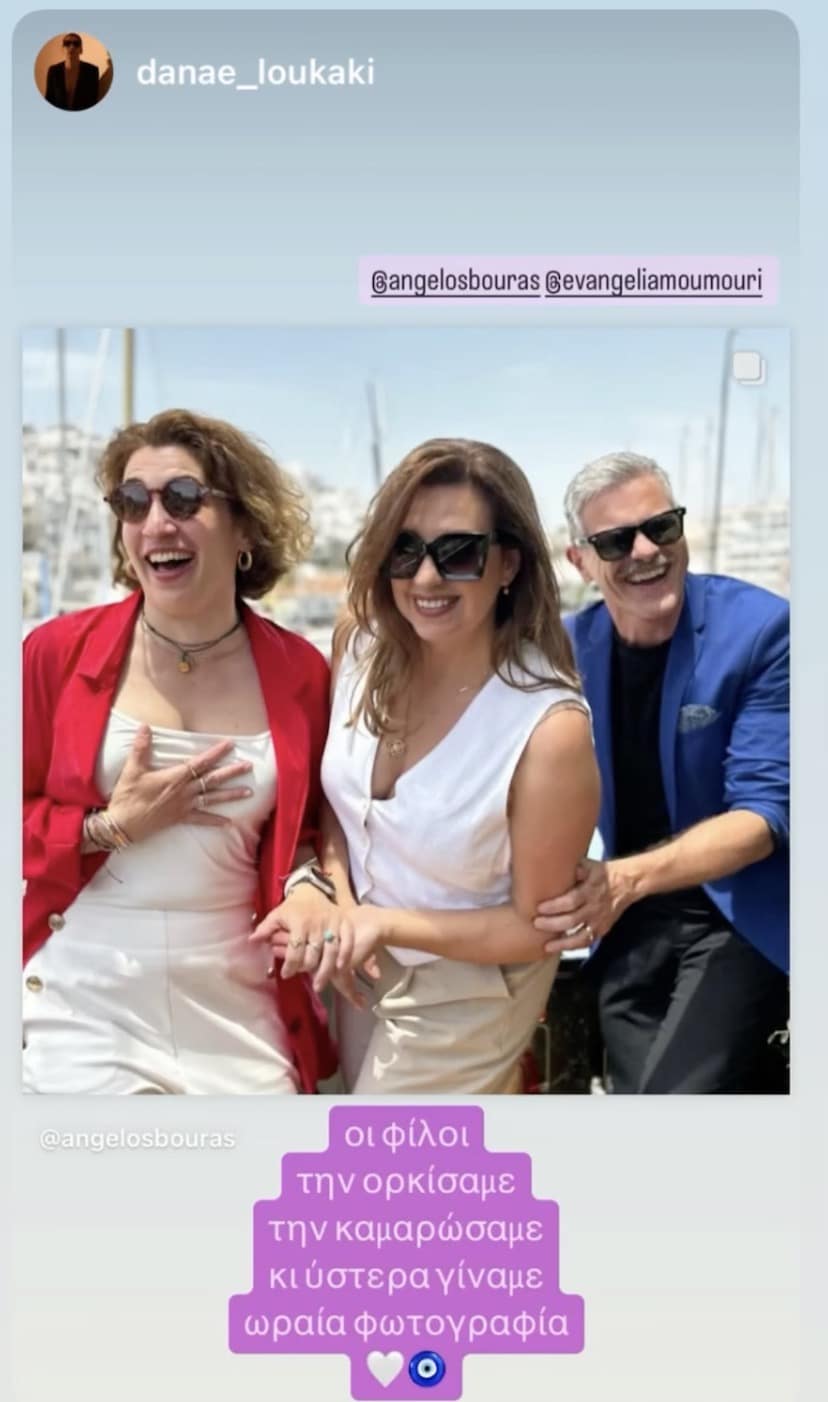
Task: Open the @angelosbouras mention
Action: pyautogui.click(x=455, y=282)
